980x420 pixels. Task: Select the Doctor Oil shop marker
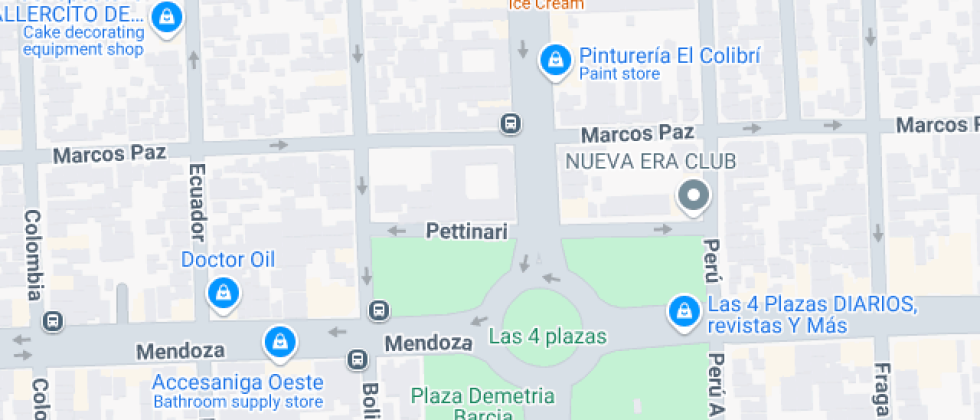(x=223, y=293)
